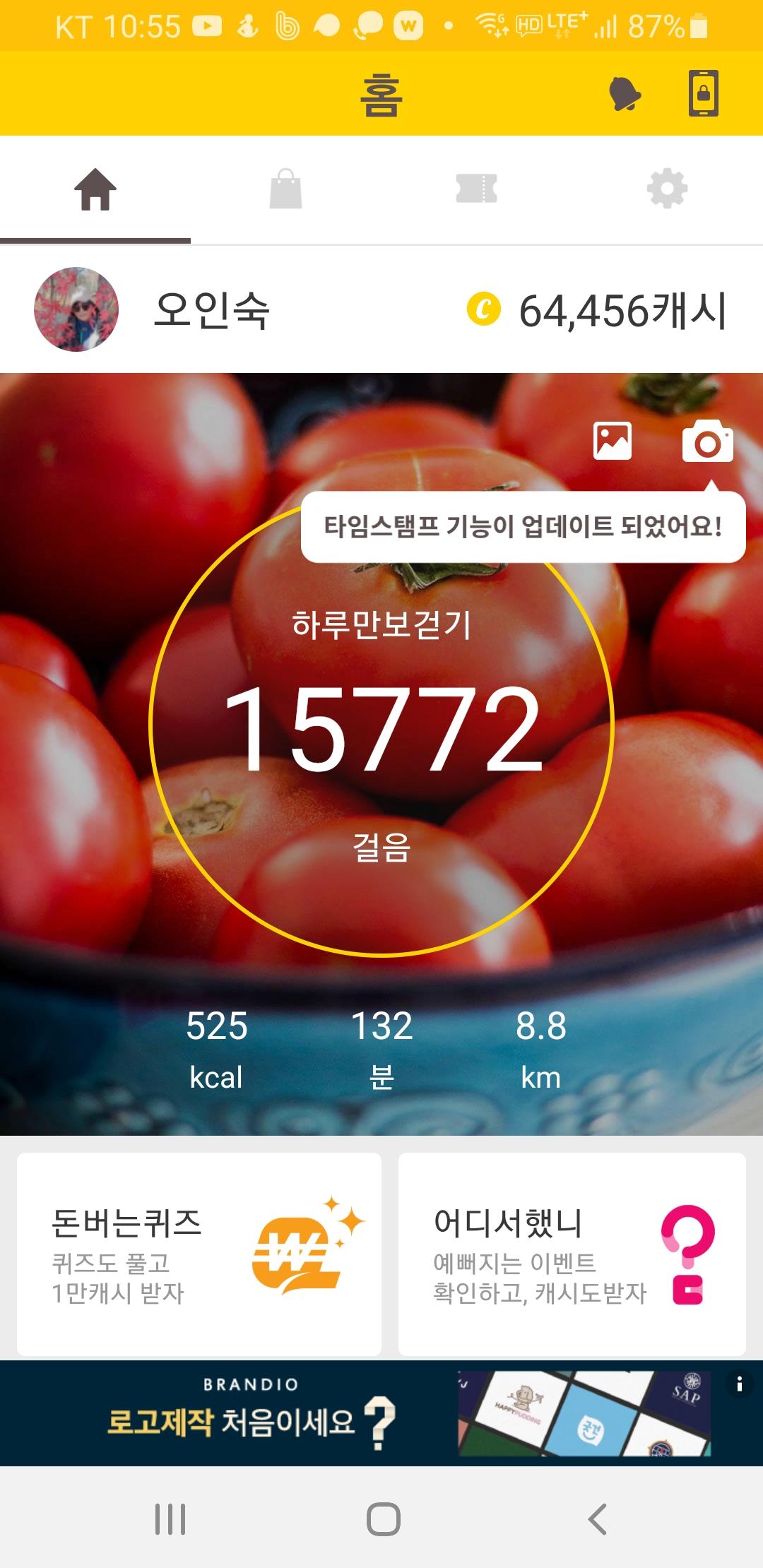
Task: Go back with the system back button
Action: pyautogui.click(x=598, y=1519)
